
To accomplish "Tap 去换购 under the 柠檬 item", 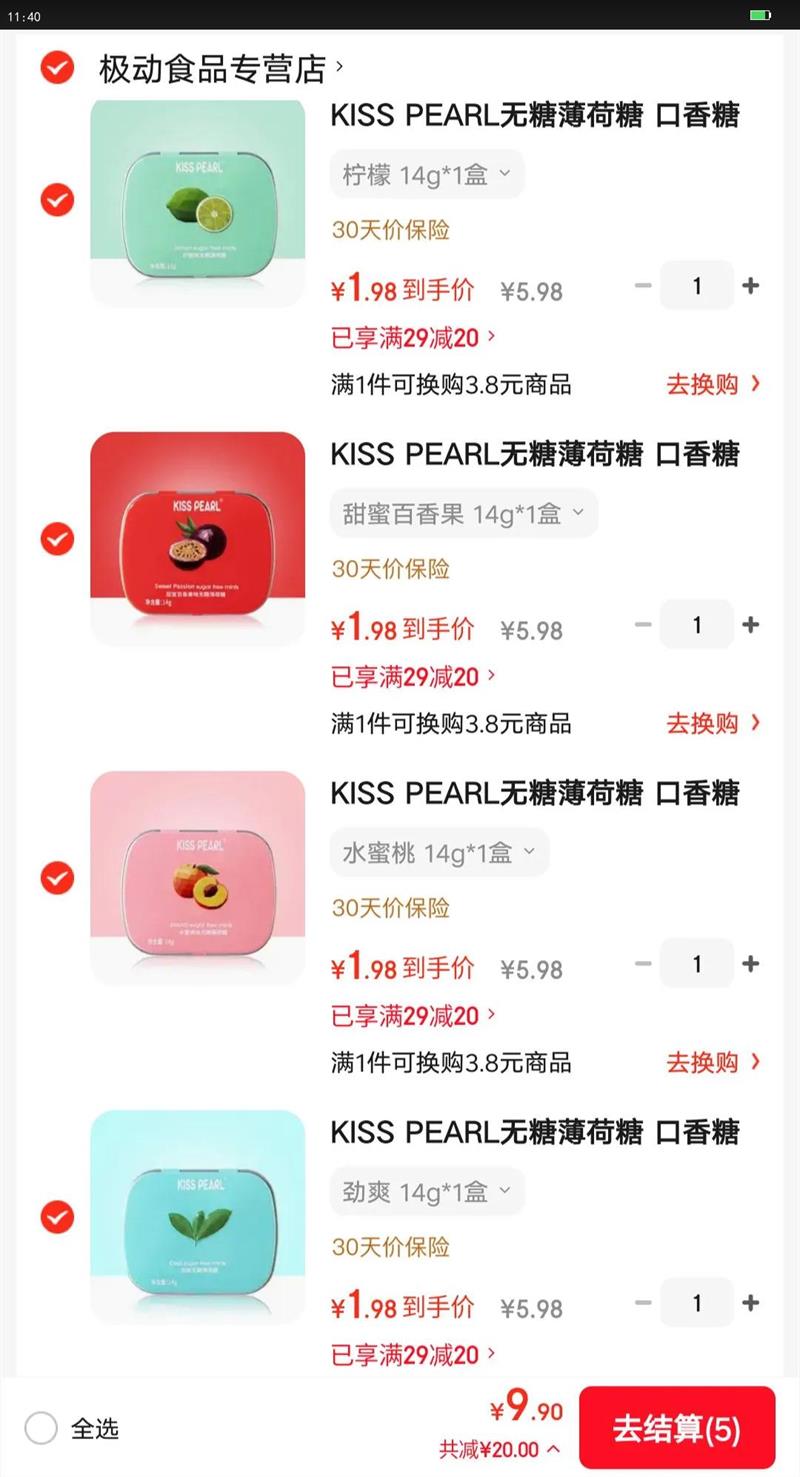I will (714, 384).
